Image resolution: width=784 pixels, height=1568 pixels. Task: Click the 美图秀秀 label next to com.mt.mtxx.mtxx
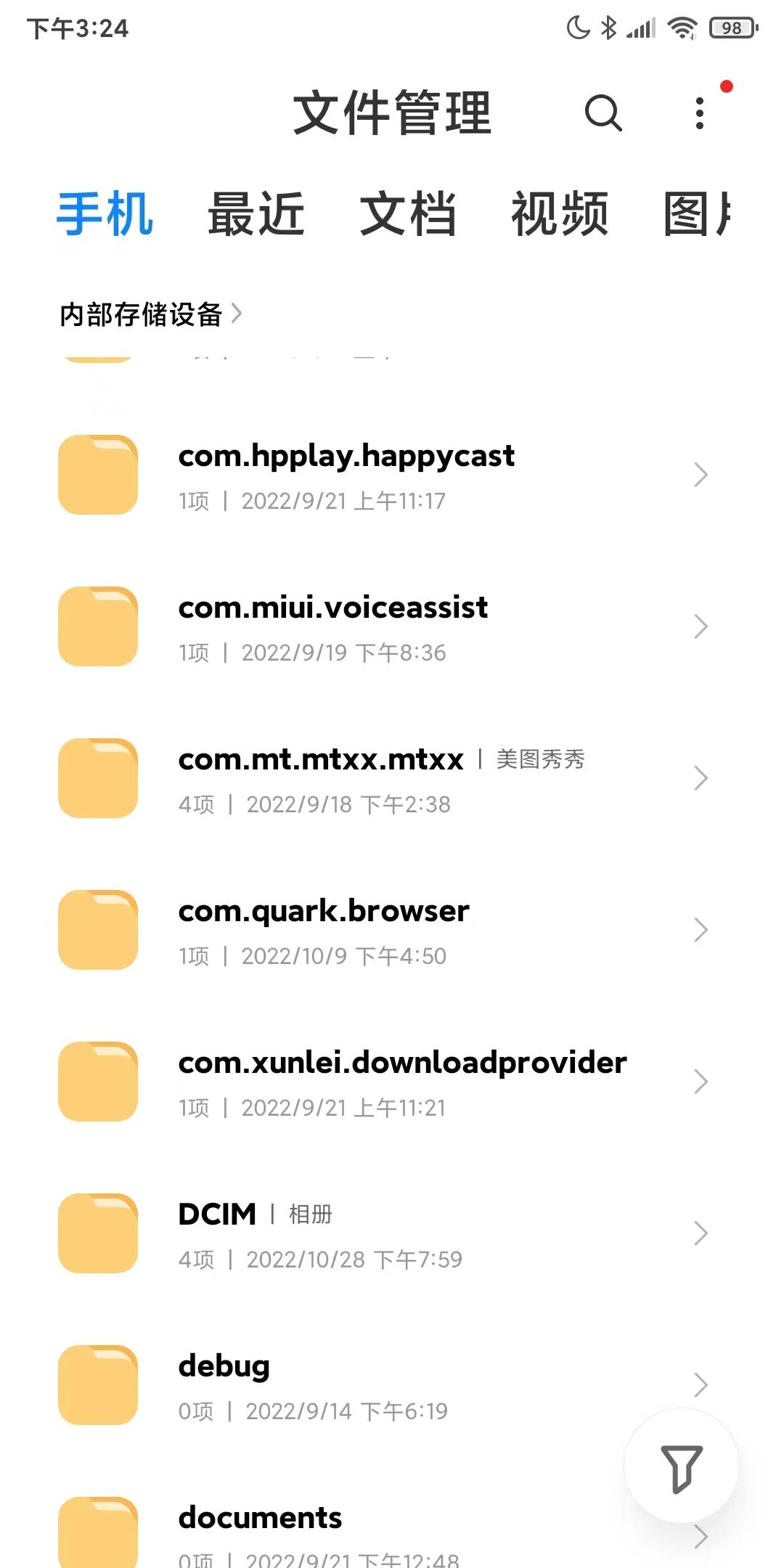pyautogui.click(x=542, y=760)
